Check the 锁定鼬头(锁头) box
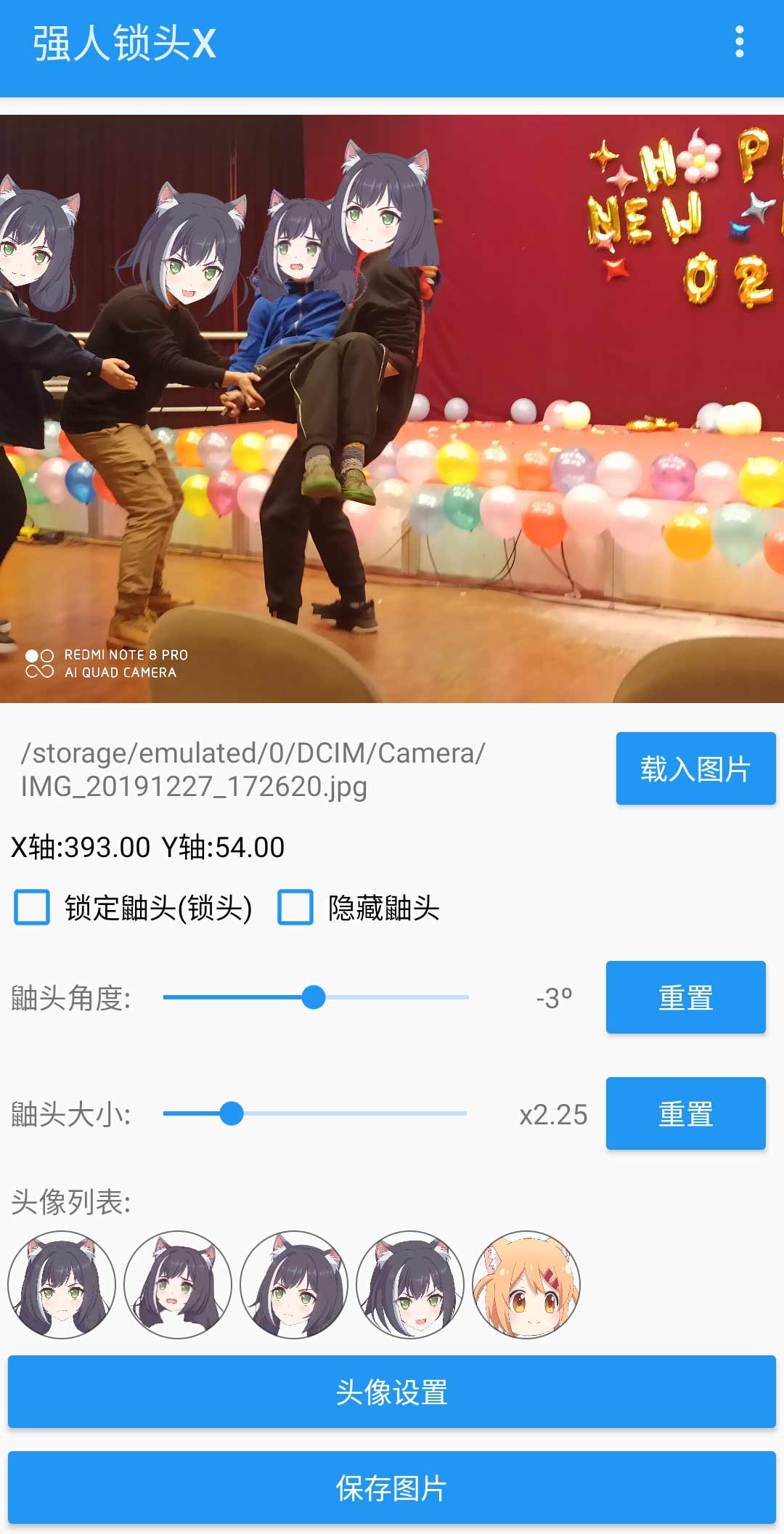This screenshot has width=784, height=1534. (x=32, y=907)
